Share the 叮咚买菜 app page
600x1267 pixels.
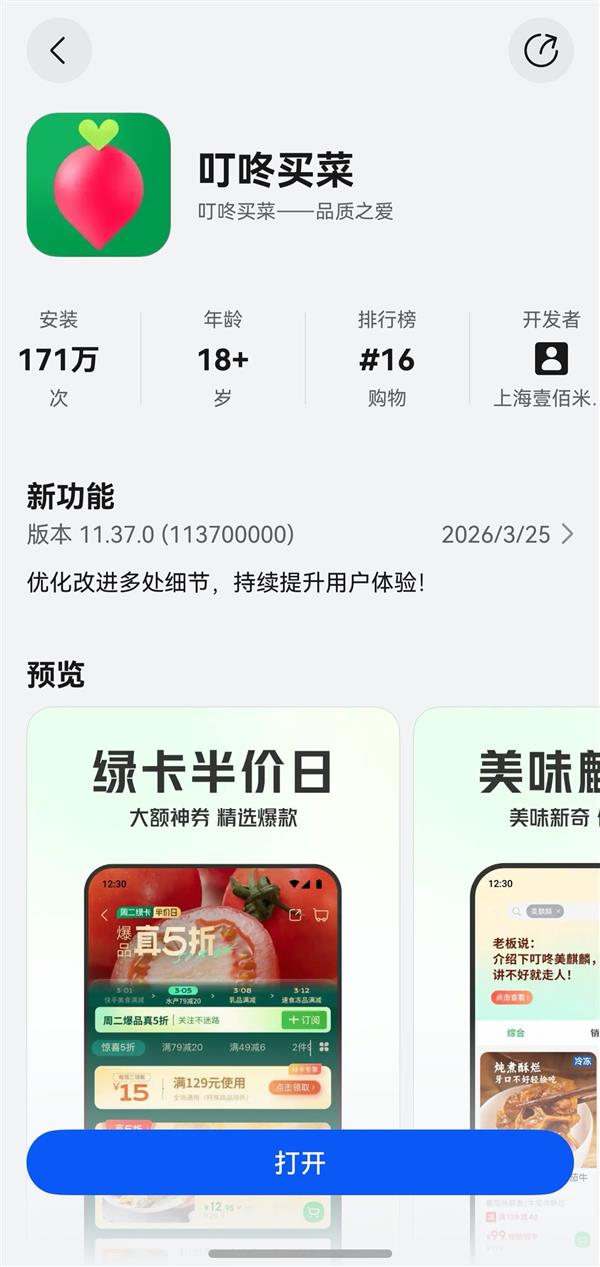(x=541, y=51)
